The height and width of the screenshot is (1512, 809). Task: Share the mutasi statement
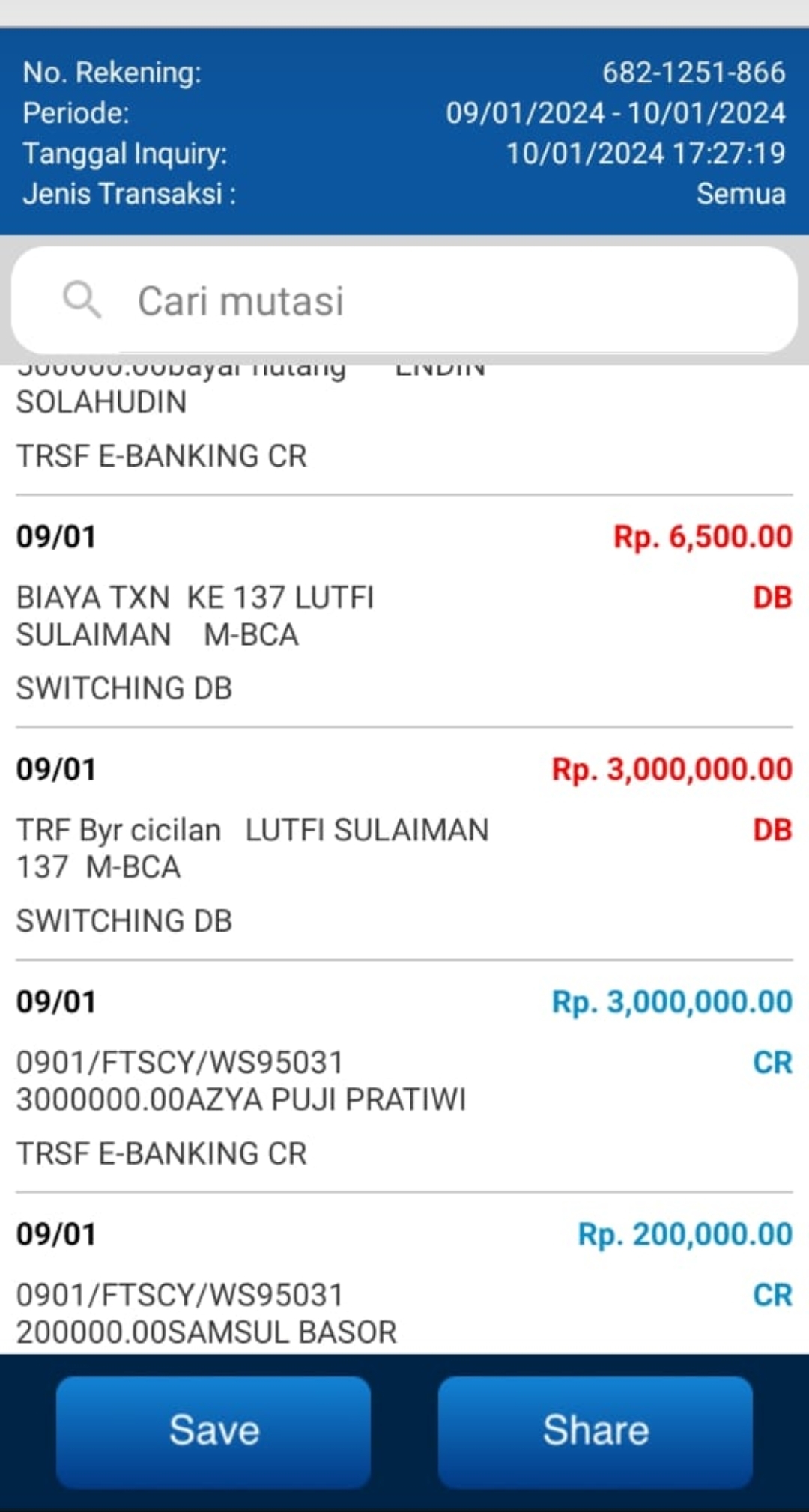(596, 1430)
